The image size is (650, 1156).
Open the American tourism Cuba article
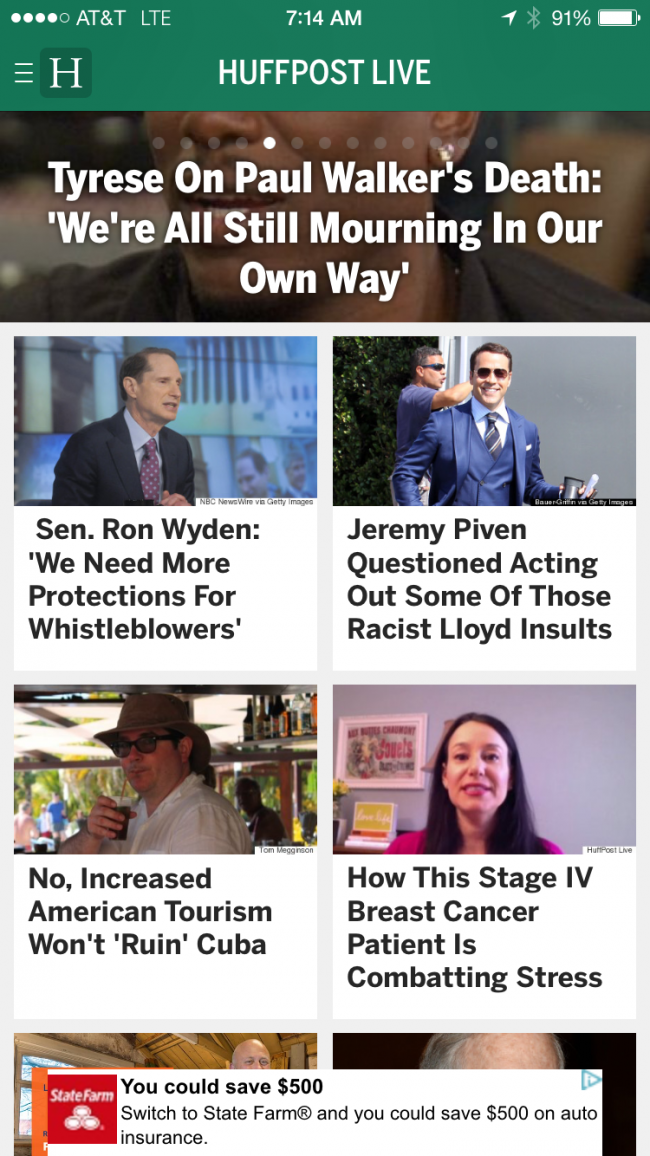tap(165, 852)
